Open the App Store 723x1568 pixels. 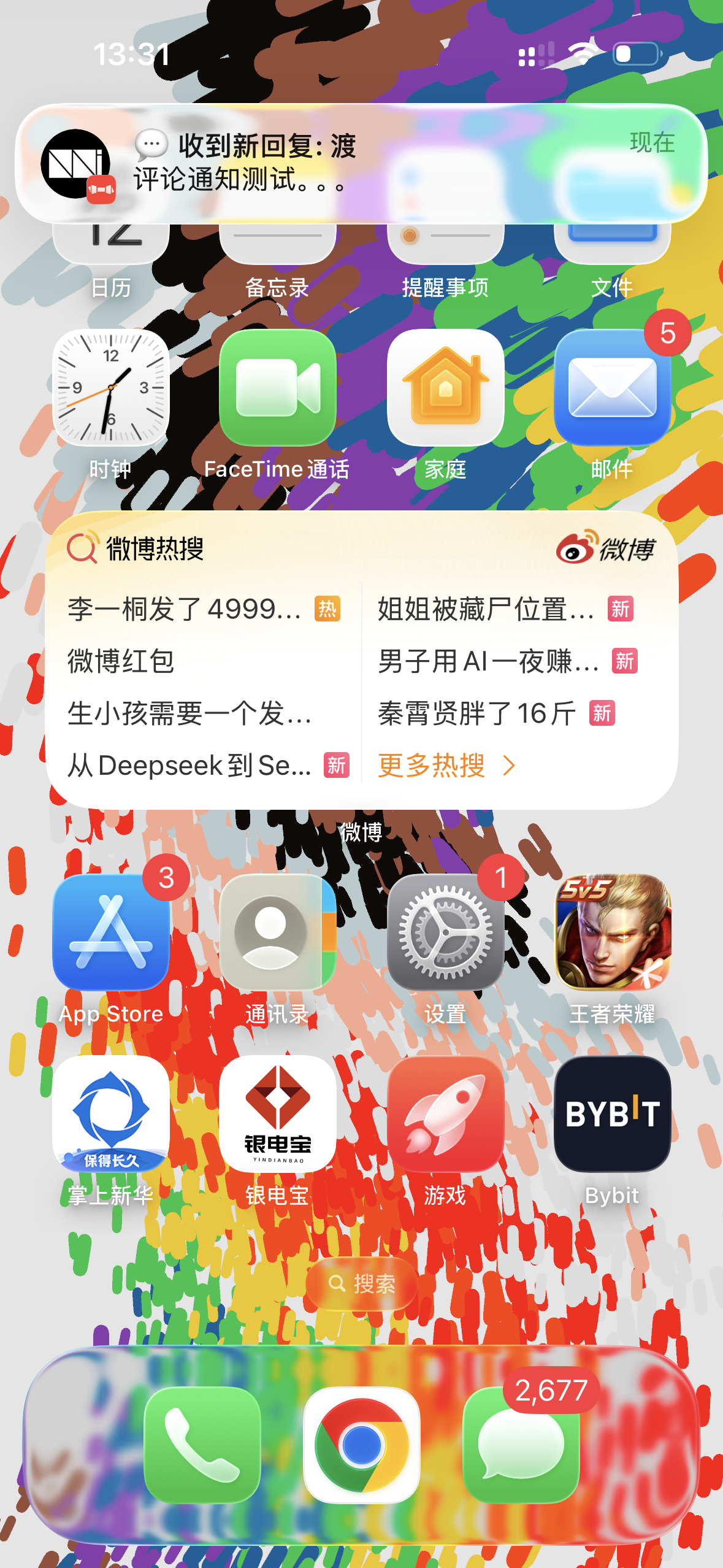coord(111,932)
